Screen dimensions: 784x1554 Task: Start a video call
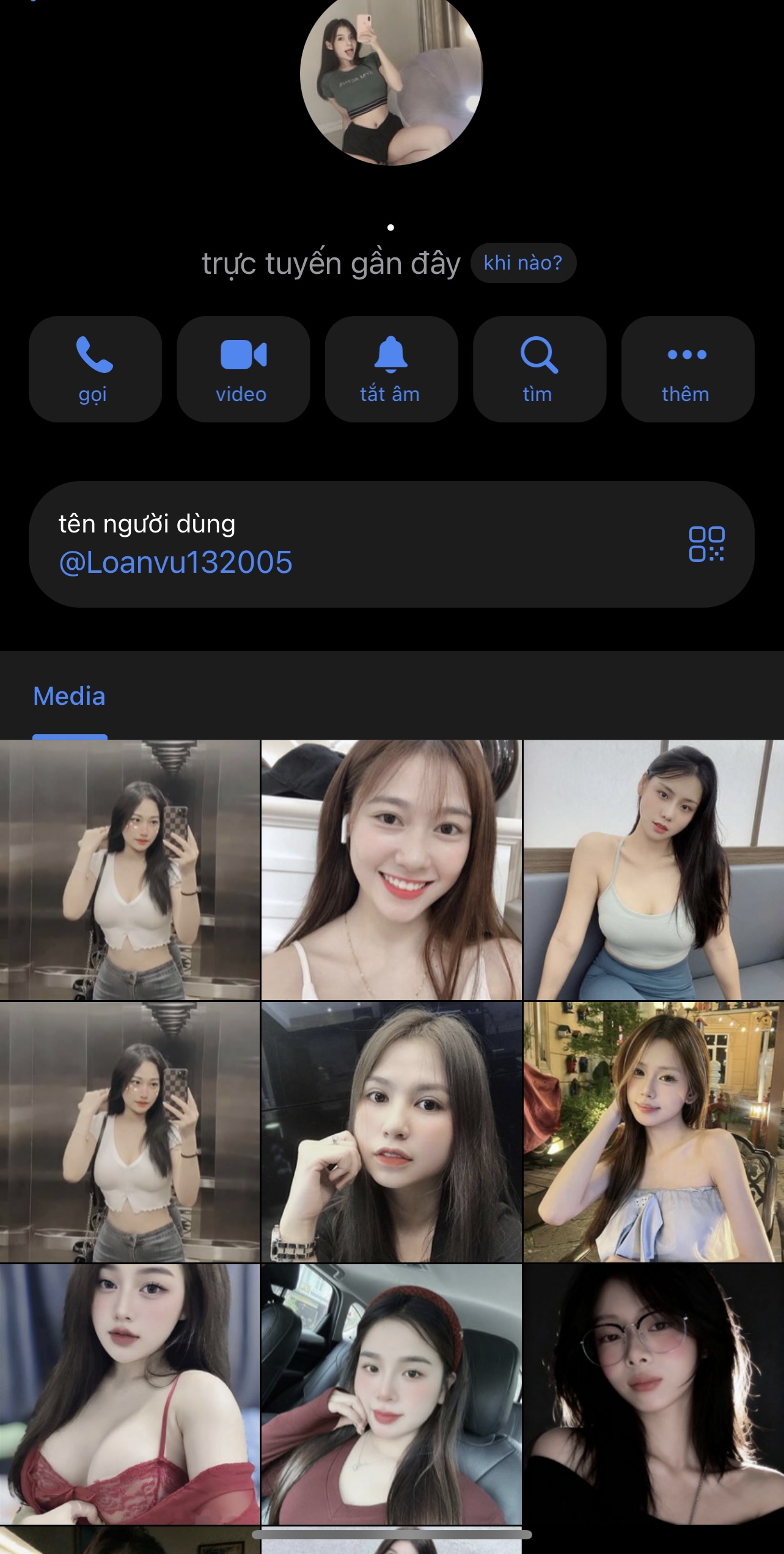pyautogui.click(x=243, y=369)
